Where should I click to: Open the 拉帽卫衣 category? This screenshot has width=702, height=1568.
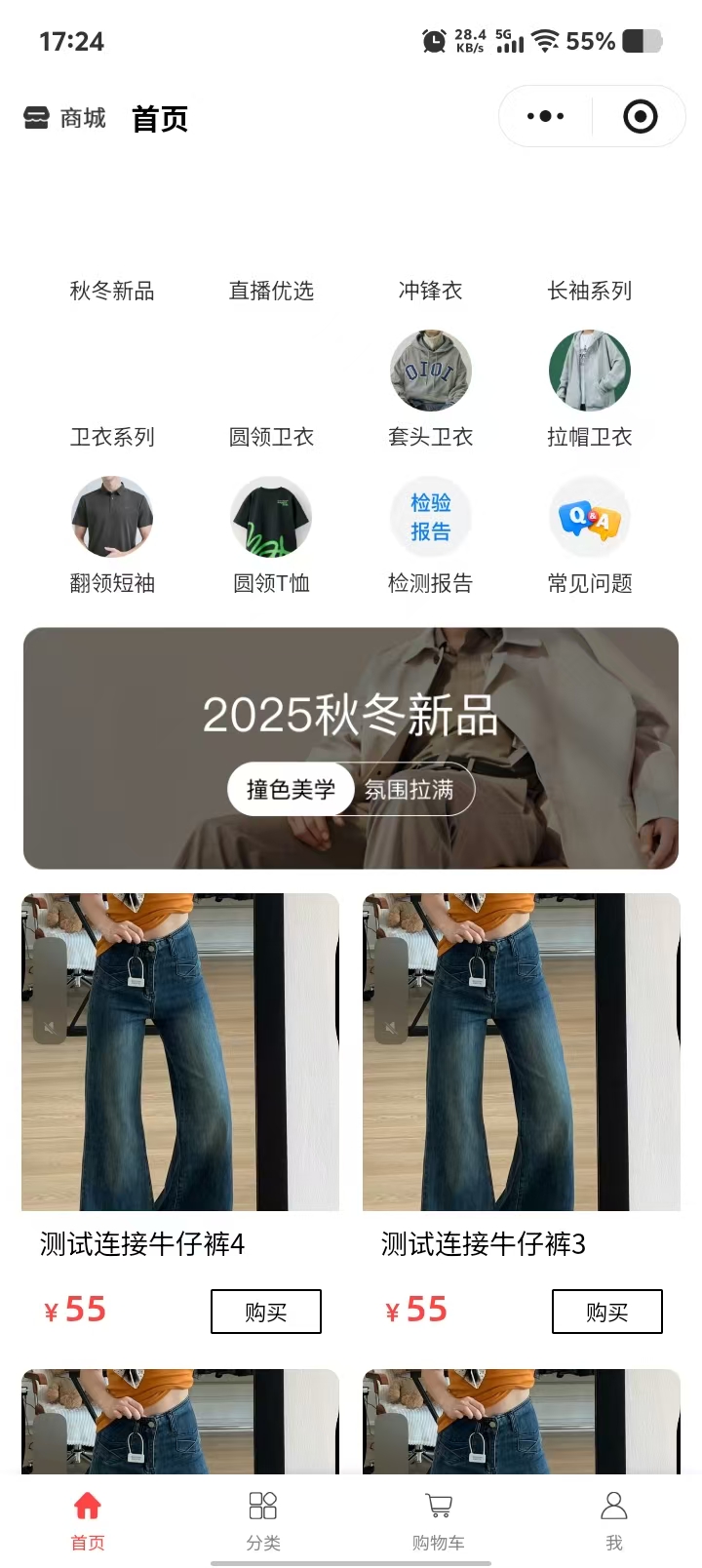point(589,387)
